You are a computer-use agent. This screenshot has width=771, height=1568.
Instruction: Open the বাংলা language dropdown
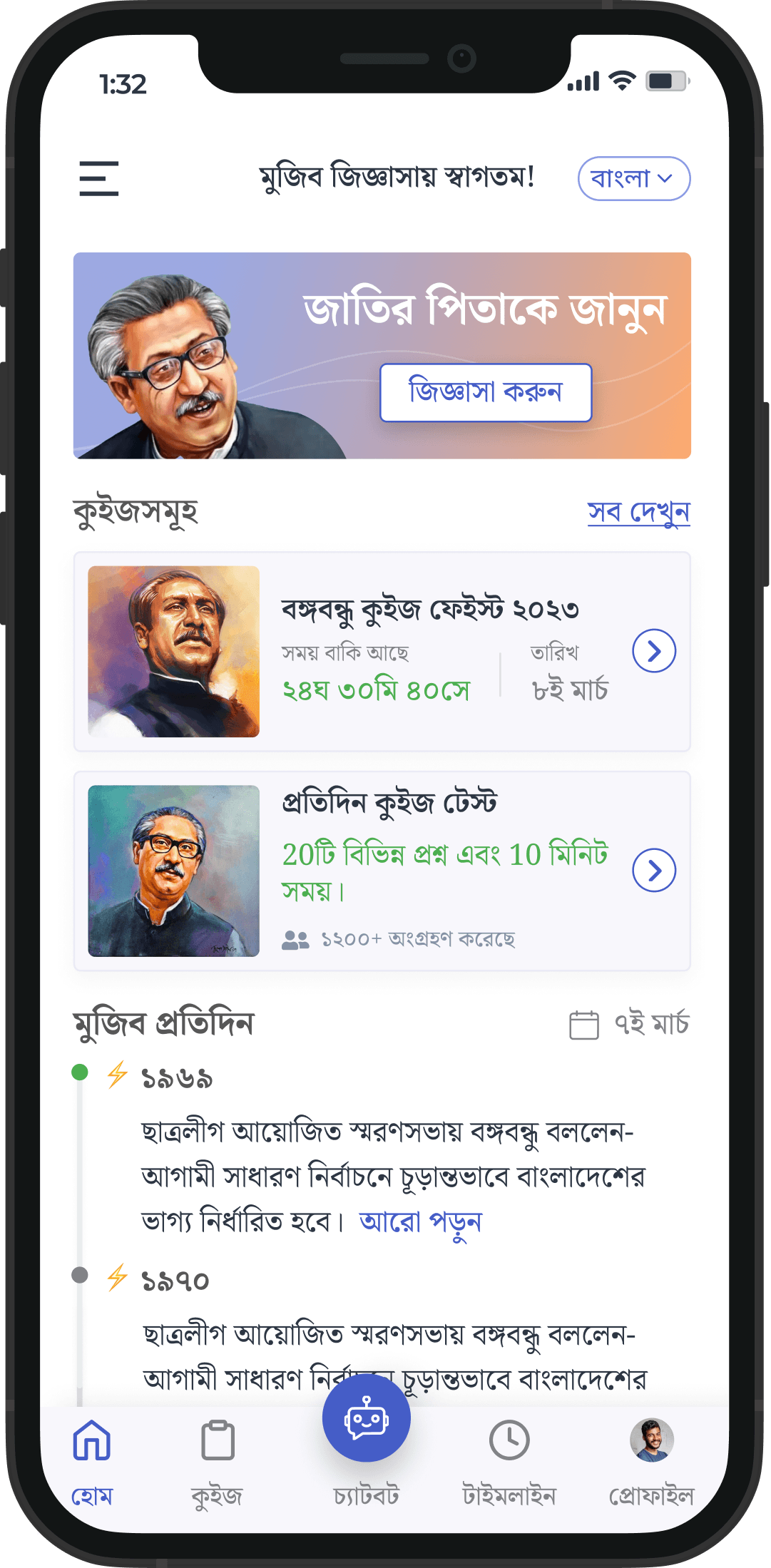[633, 178]
